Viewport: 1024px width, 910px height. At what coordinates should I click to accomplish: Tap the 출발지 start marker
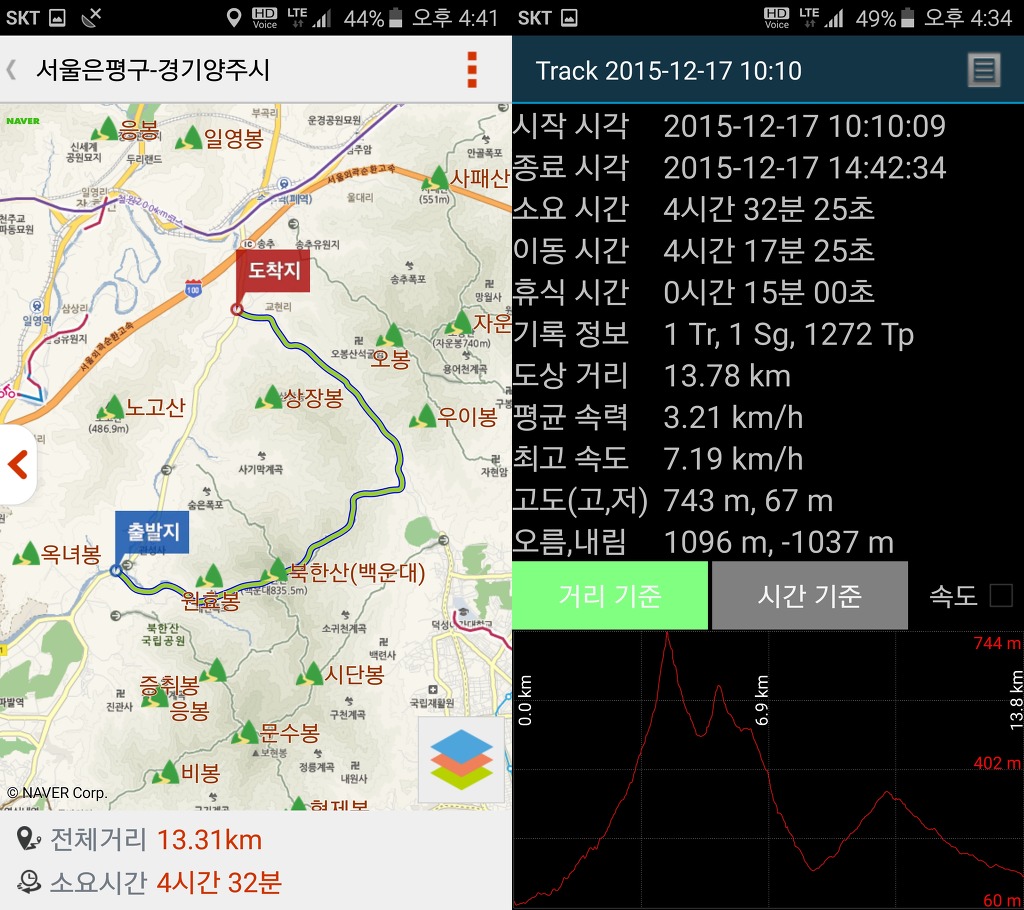click(x=151, y=532)
